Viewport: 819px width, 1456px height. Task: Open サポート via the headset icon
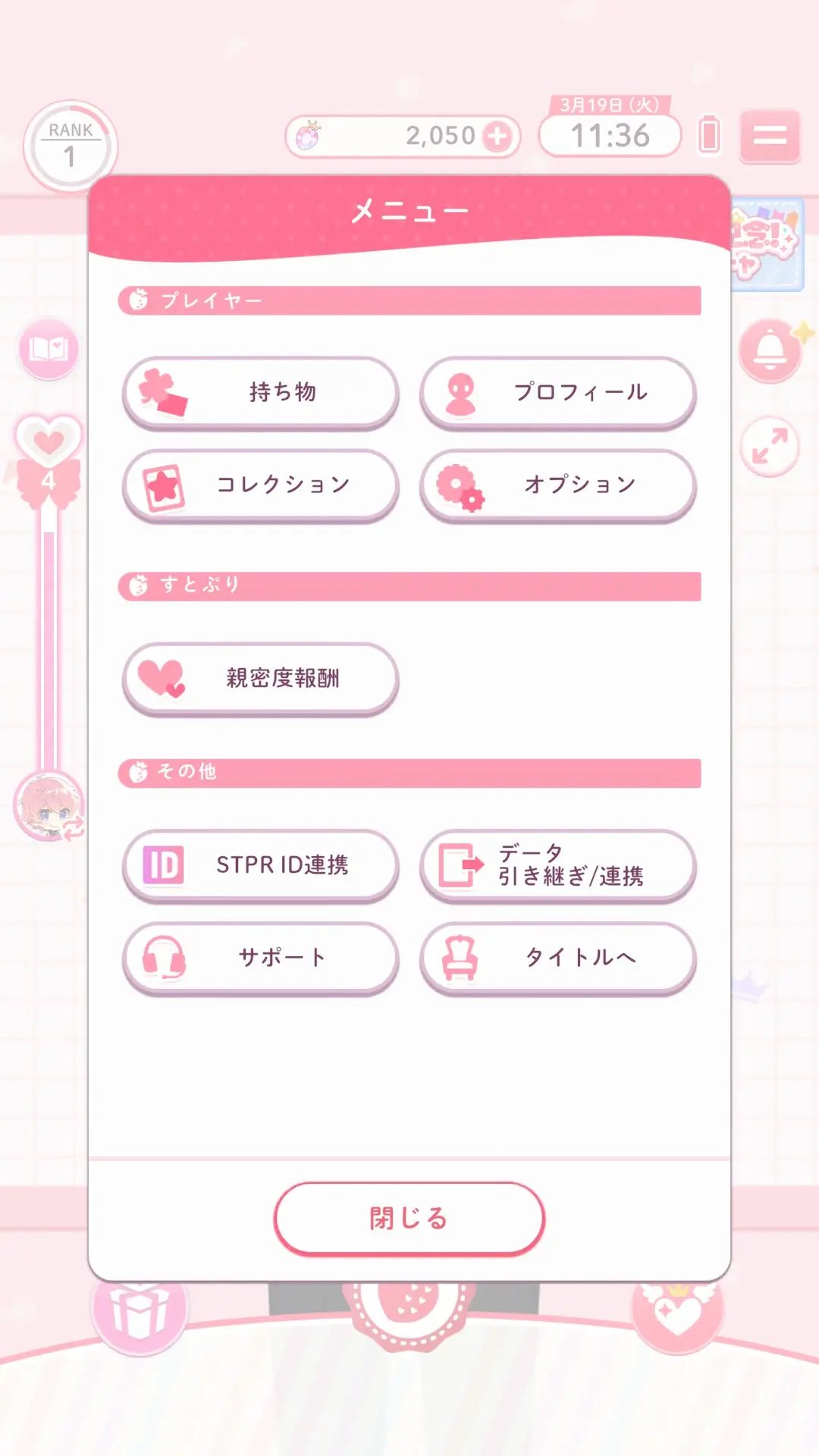(x=262, y=958)
